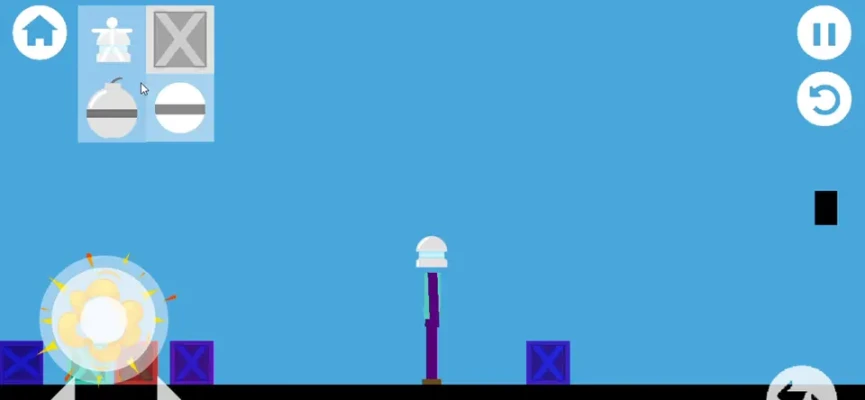Image resolution: width=865 pixels, height=400 pixels.
Task: Select the gray crate item
Action: pyautogui.click(x=180, y=40)
